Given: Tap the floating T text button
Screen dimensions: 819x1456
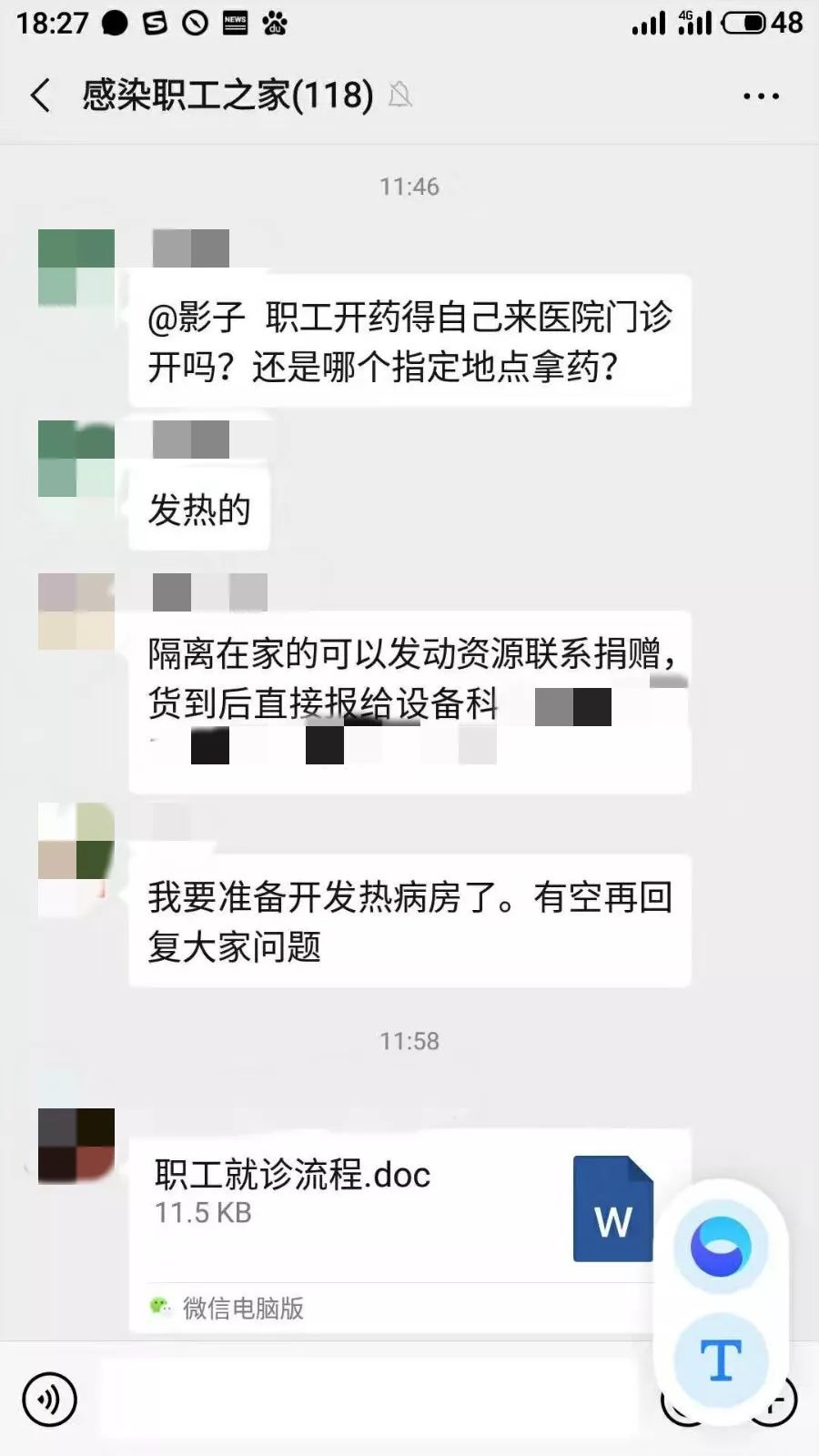Looking at the screenshot, I should point(721,1360).
